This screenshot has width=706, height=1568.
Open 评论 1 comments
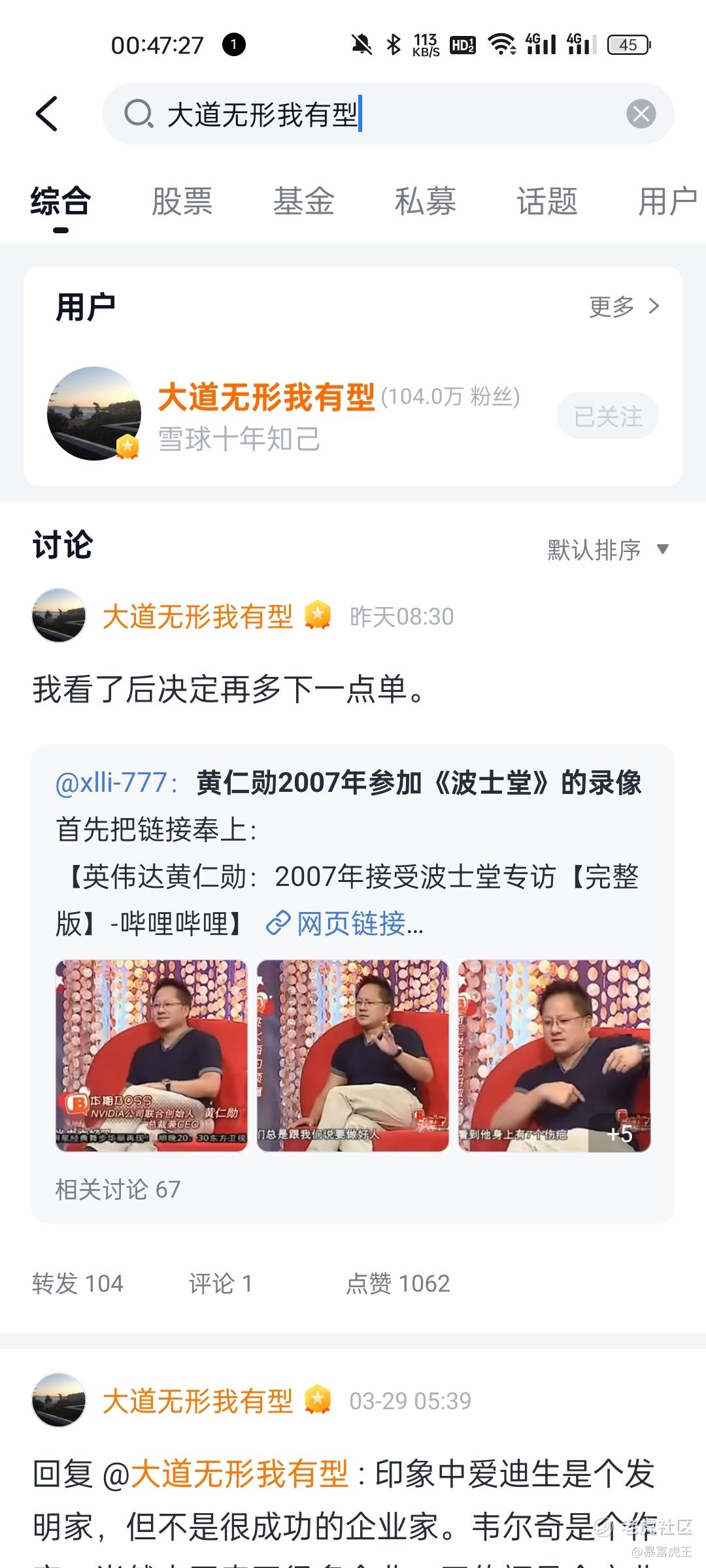point(220,1284)
